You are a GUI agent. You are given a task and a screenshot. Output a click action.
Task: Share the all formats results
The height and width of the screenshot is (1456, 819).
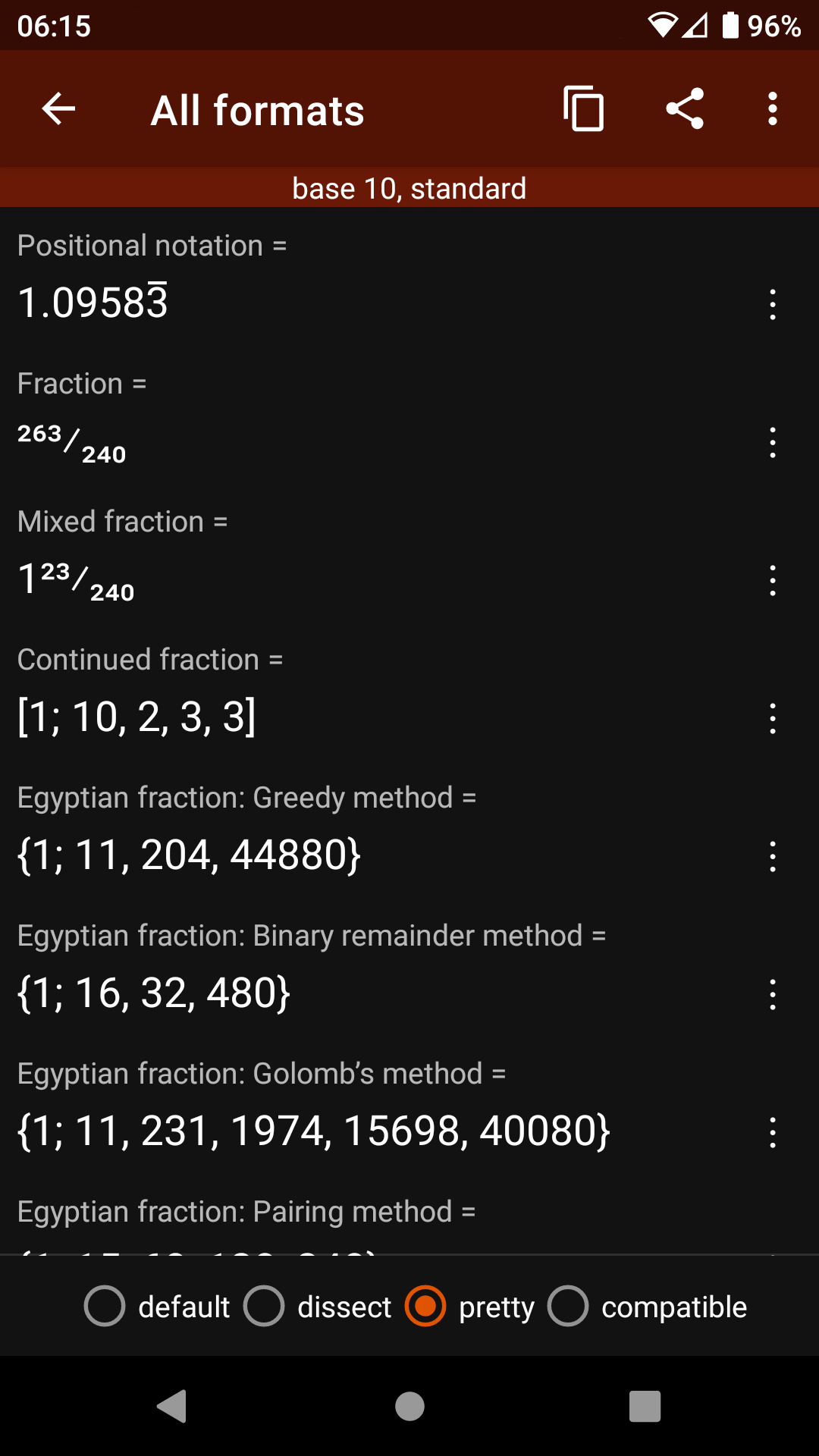pyautogui.click(x=685, y=109)
